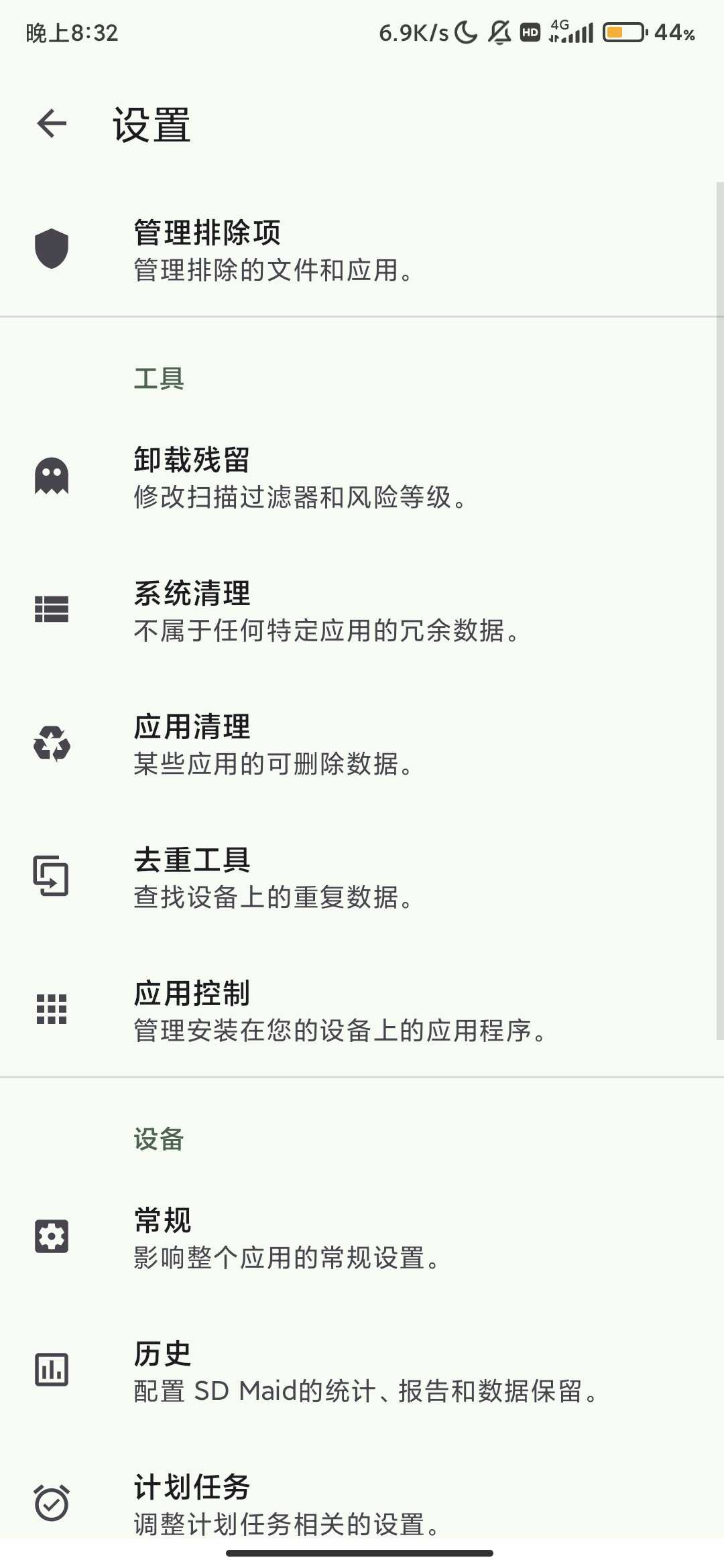Open 去重工具 settings
This screenshot has height=1568, width=724.
(362, 877)
